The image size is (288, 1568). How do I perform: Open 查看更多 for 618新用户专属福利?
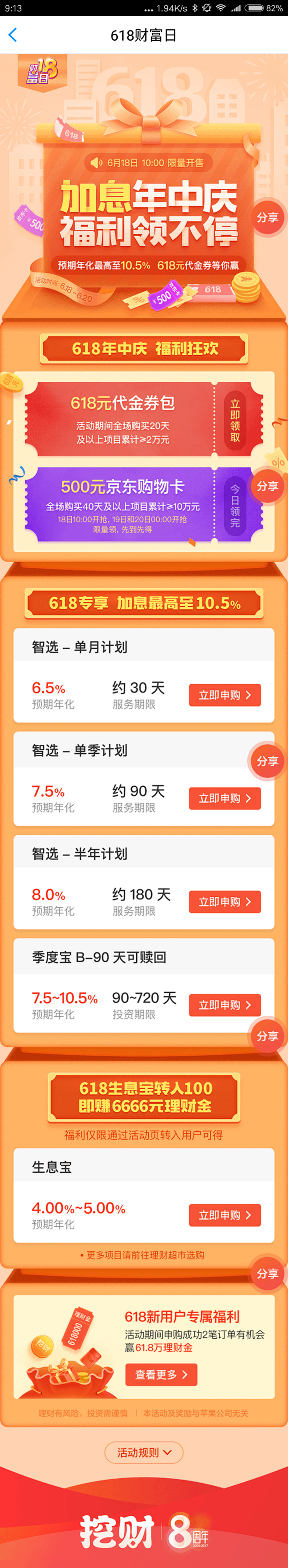(162, 1375)
